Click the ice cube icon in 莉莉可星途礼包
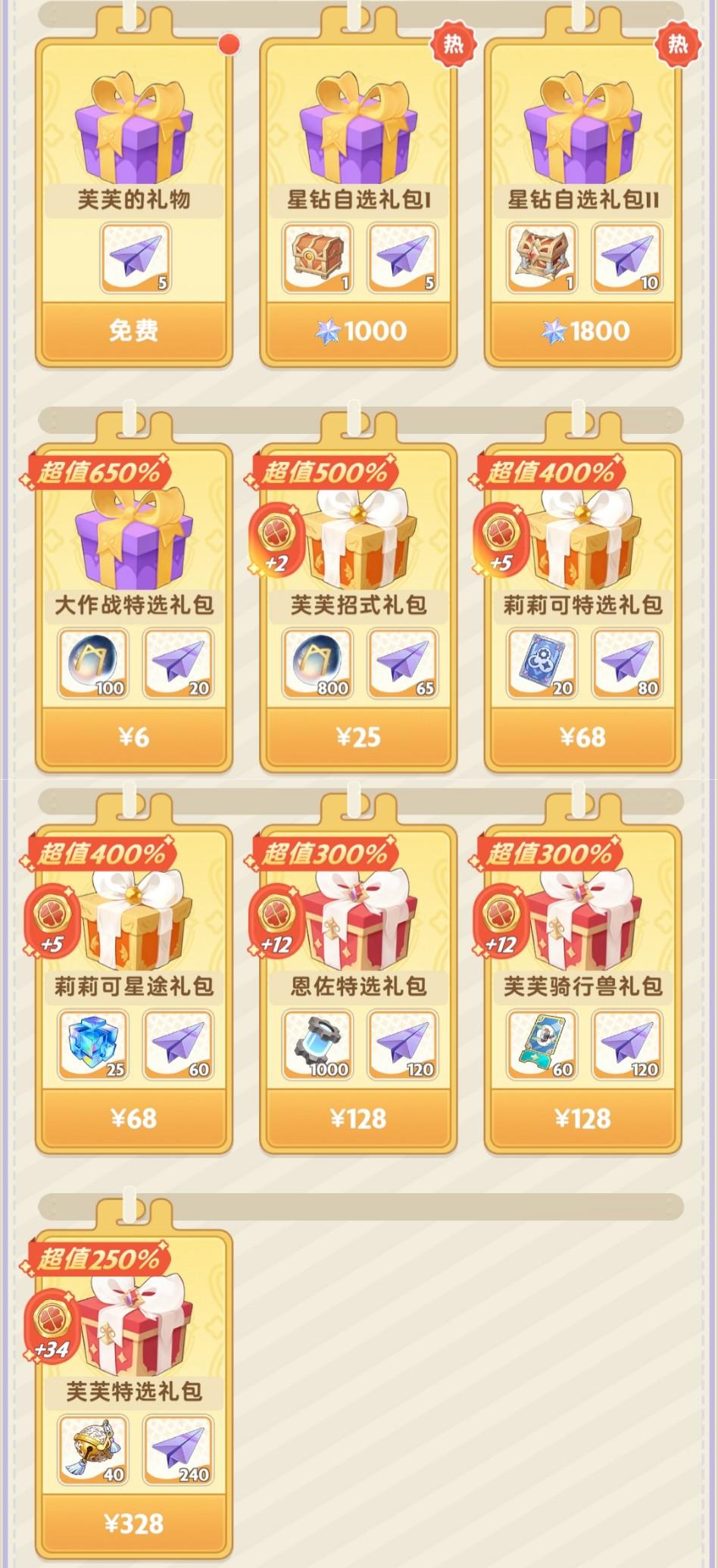718x1568 pixels. coord(91,1044)
